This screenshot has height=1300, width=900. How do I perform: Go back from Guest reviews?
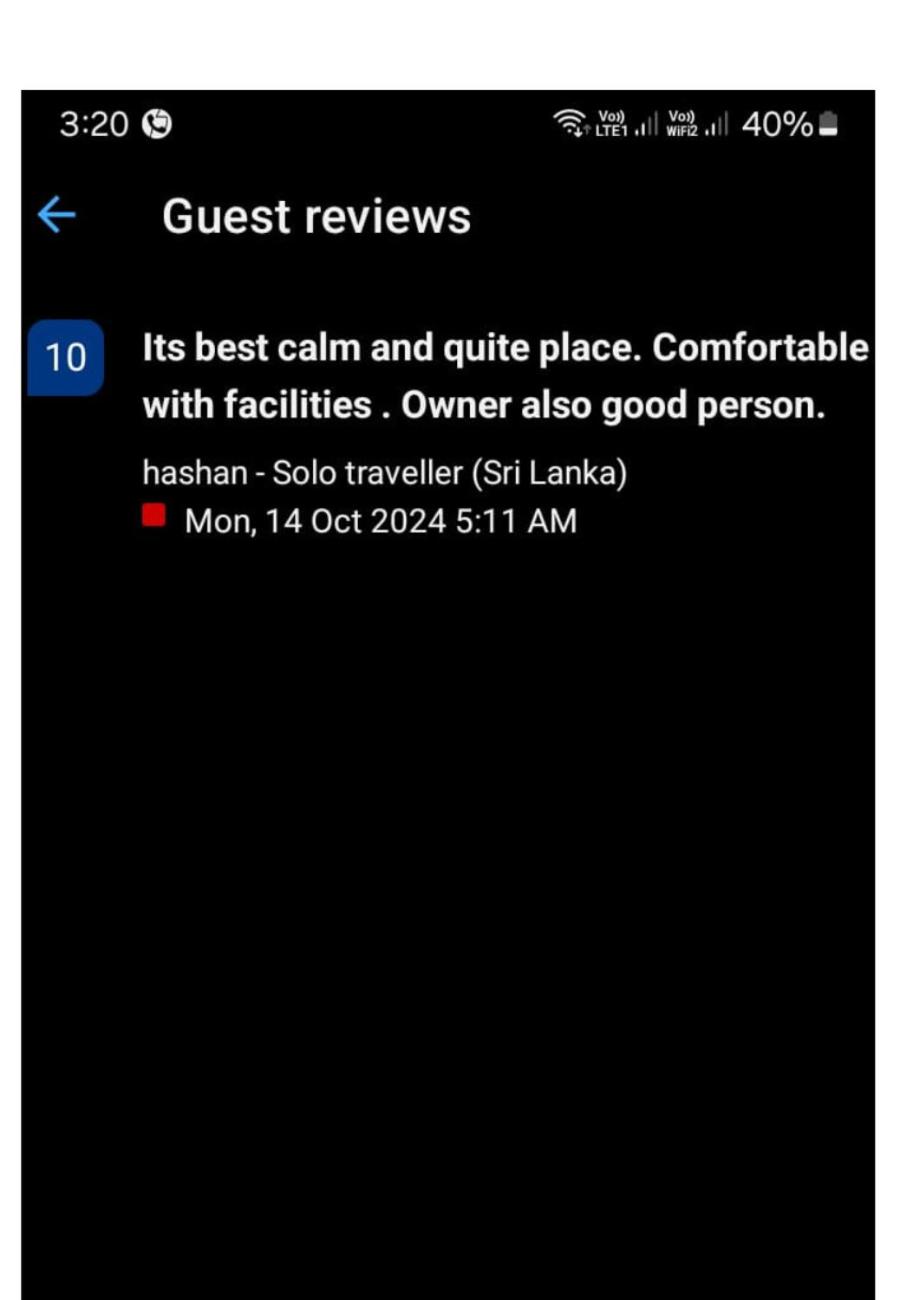click(x=56, y=215)
